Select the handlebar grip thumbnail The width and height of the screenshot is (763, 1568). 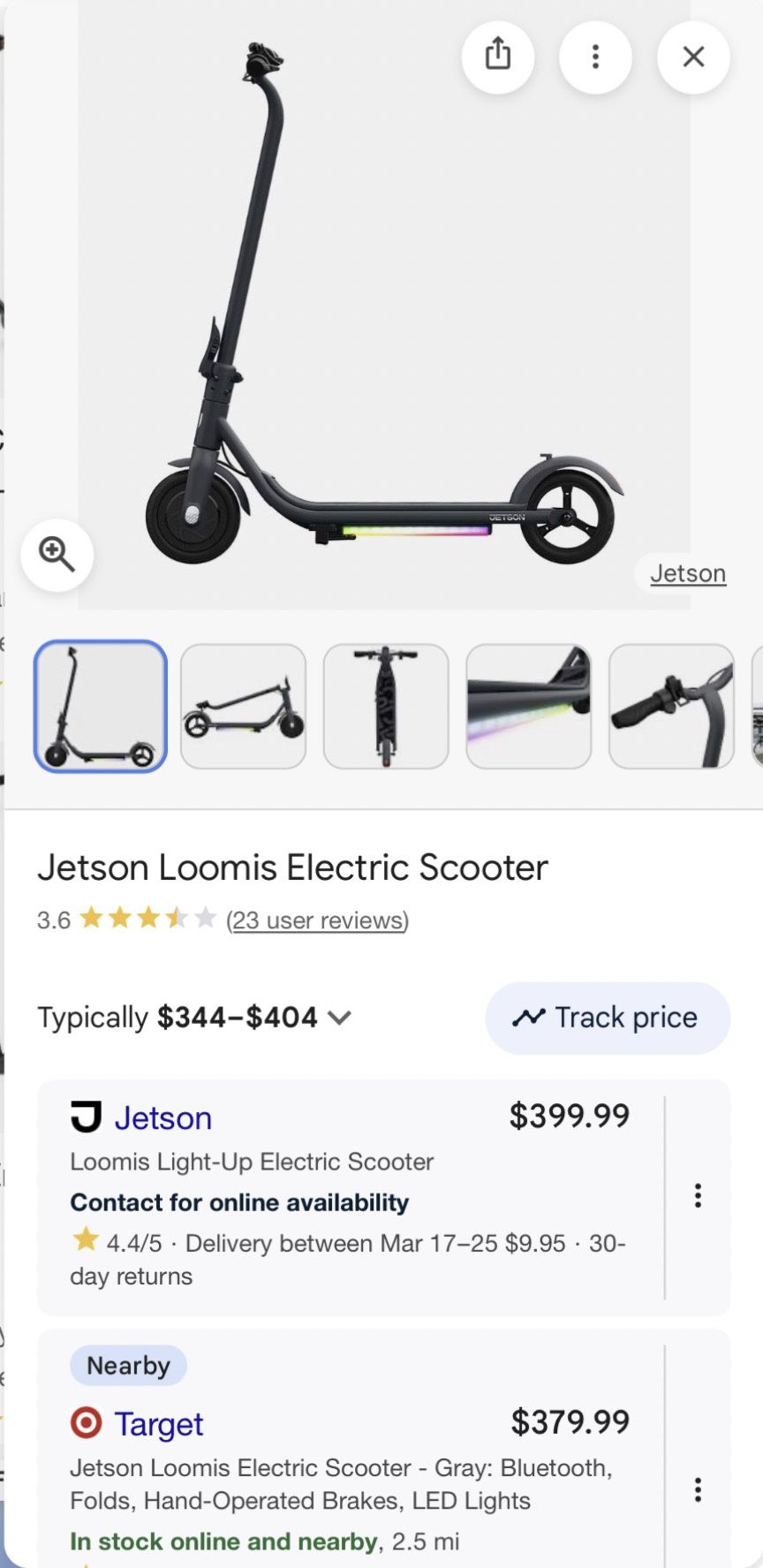pyautogui.click(x=671, y=706)
